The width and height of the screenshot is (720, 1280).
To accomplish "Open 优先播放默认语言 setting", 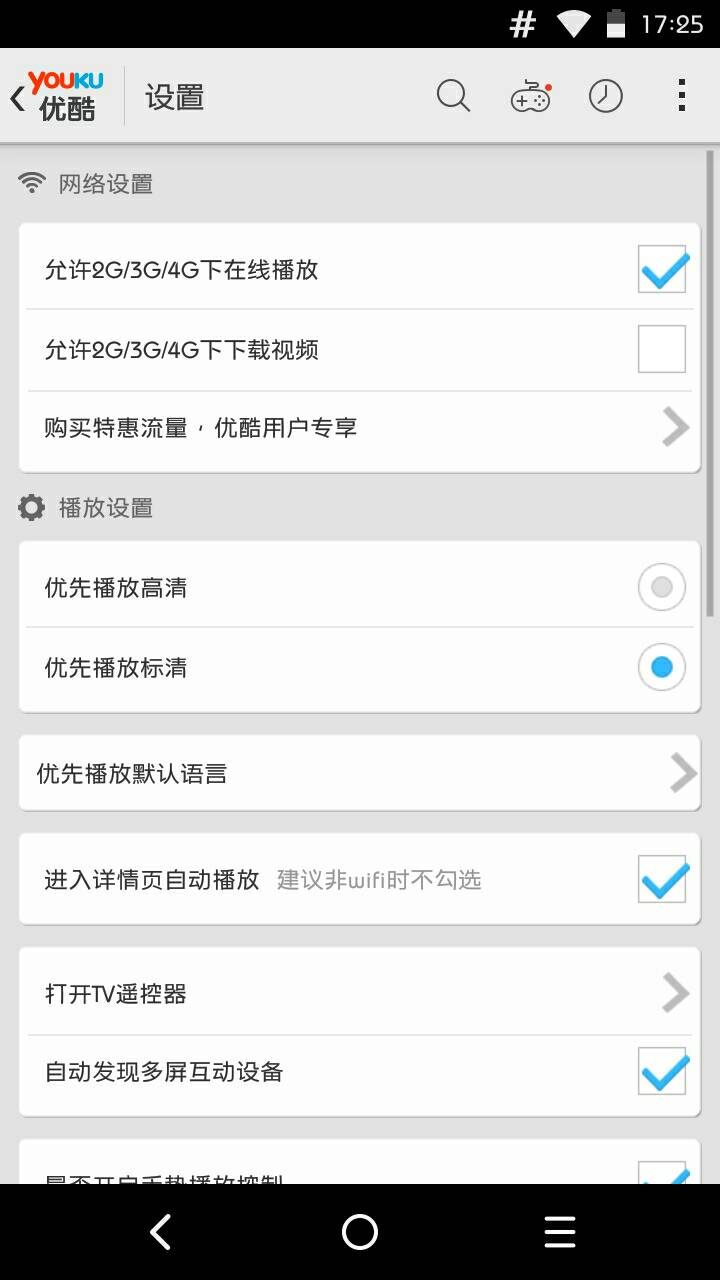I will (360, 773).
